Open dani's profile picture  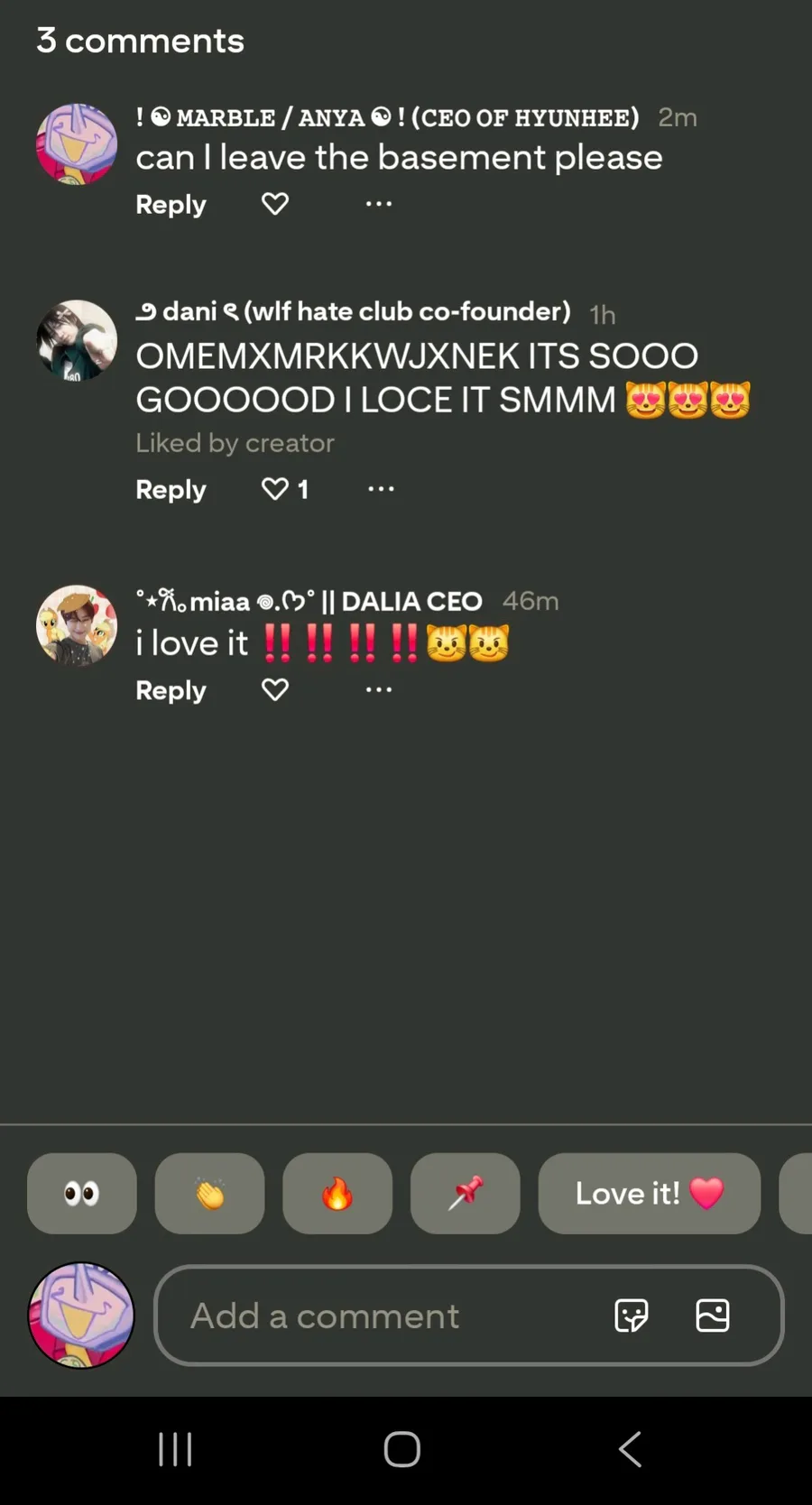(x=77, y=340)
